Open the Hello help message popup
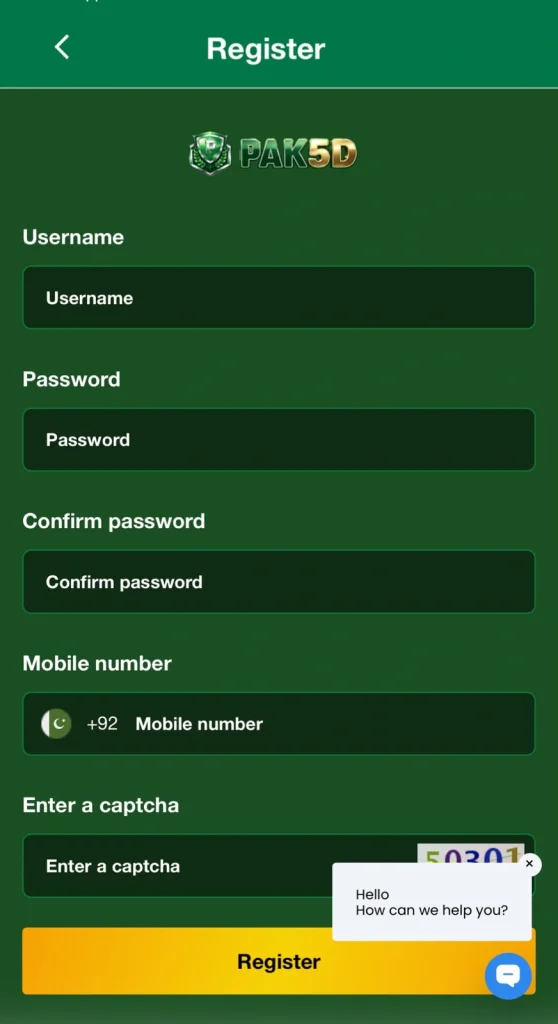558x1024 pixels. click(x=431, y=902)
